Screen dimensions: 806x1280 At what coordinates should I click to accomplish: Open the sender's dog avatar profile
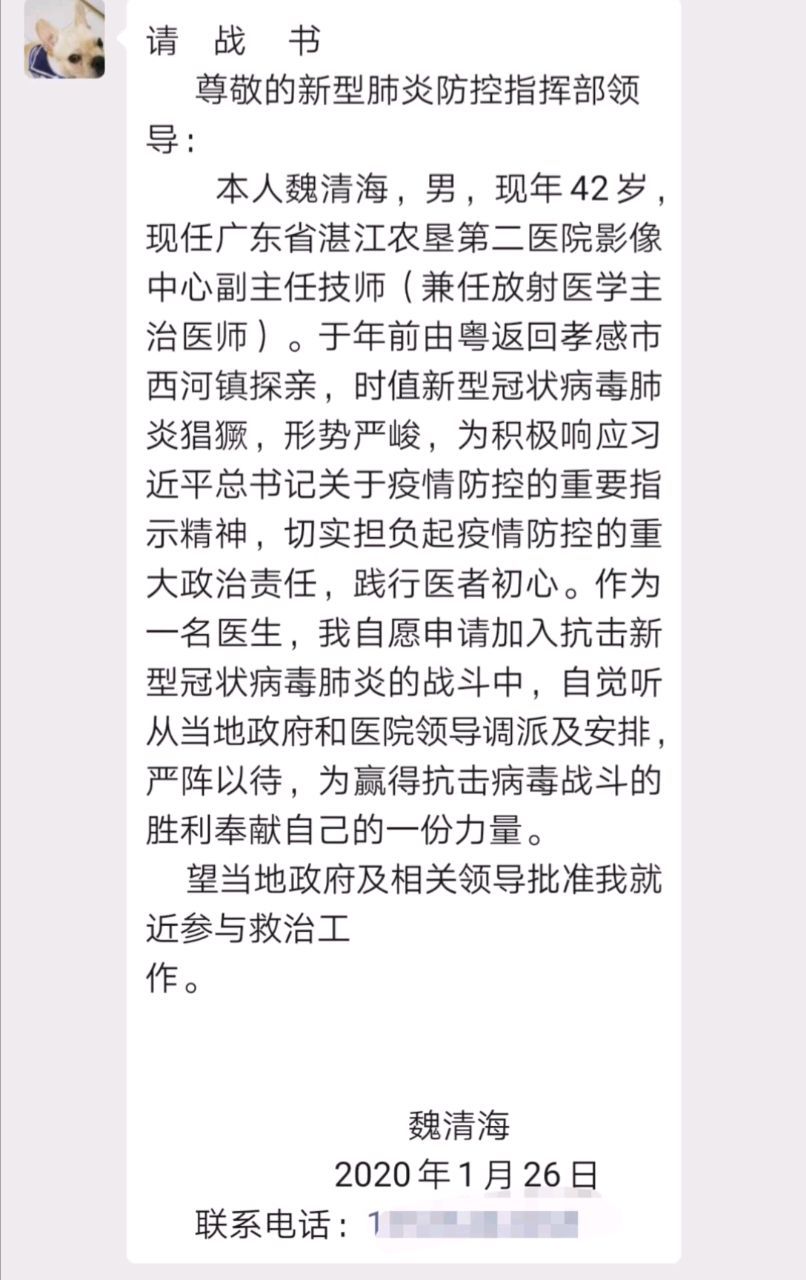[x=64, y=39]
